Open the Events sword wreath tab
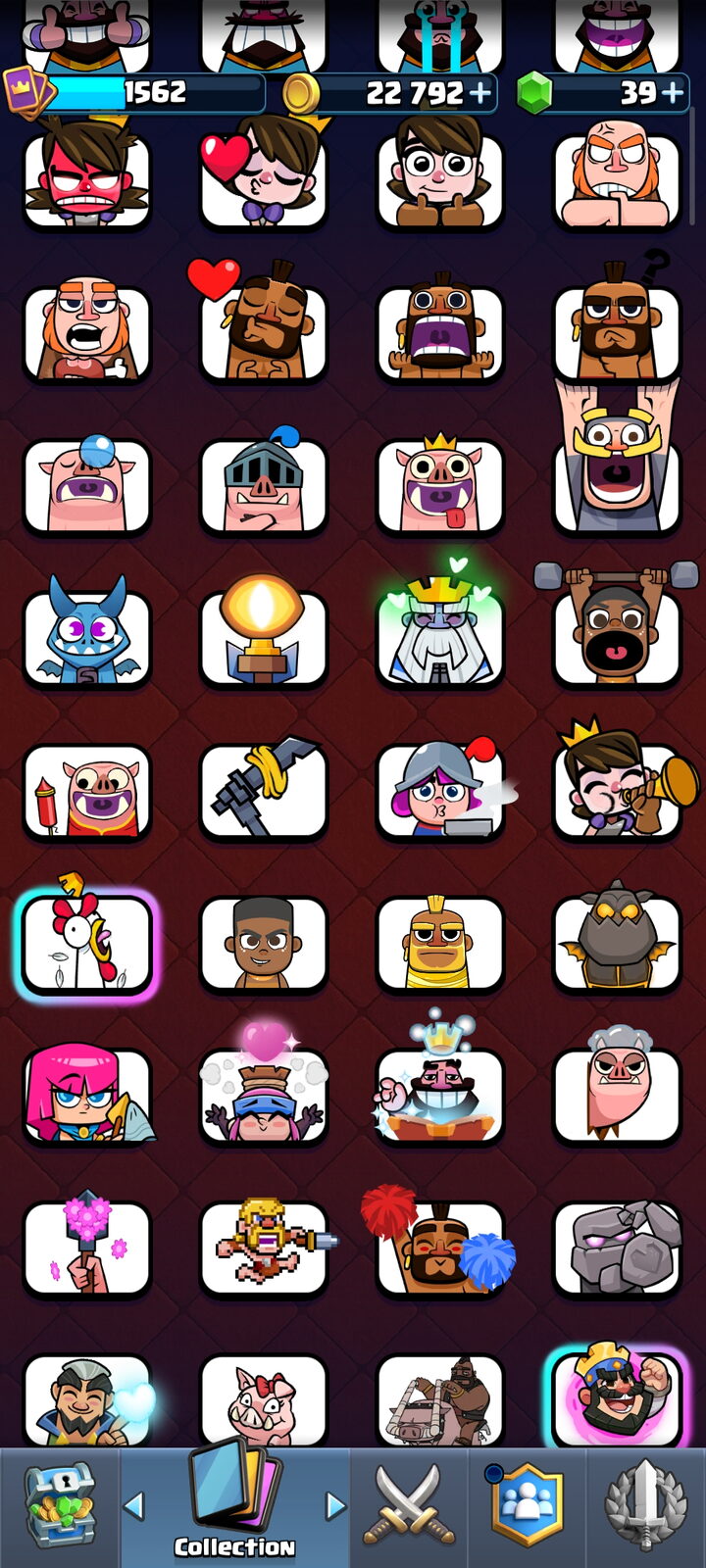The height and width of the screenshot is (1568, 706). [645, 1506]
